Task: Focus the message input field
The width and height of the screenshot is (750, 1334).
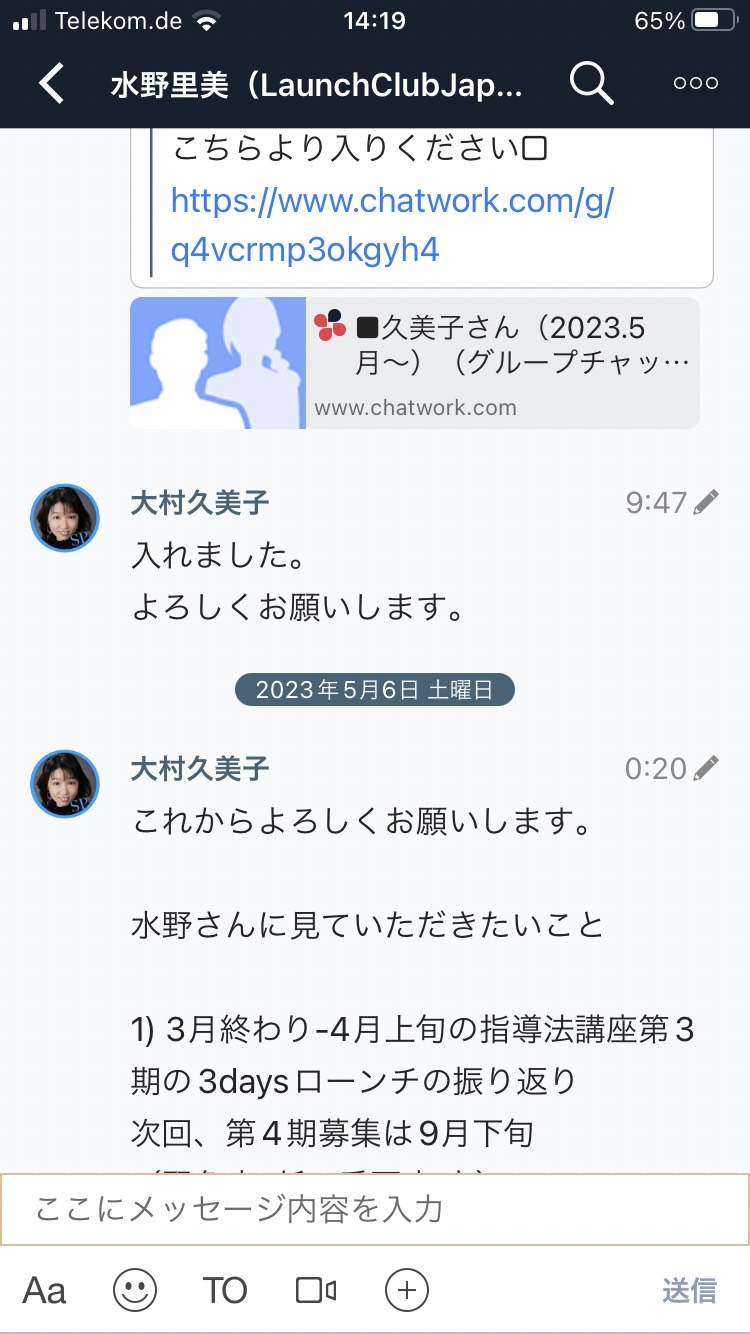Action: click(375, 1209)
